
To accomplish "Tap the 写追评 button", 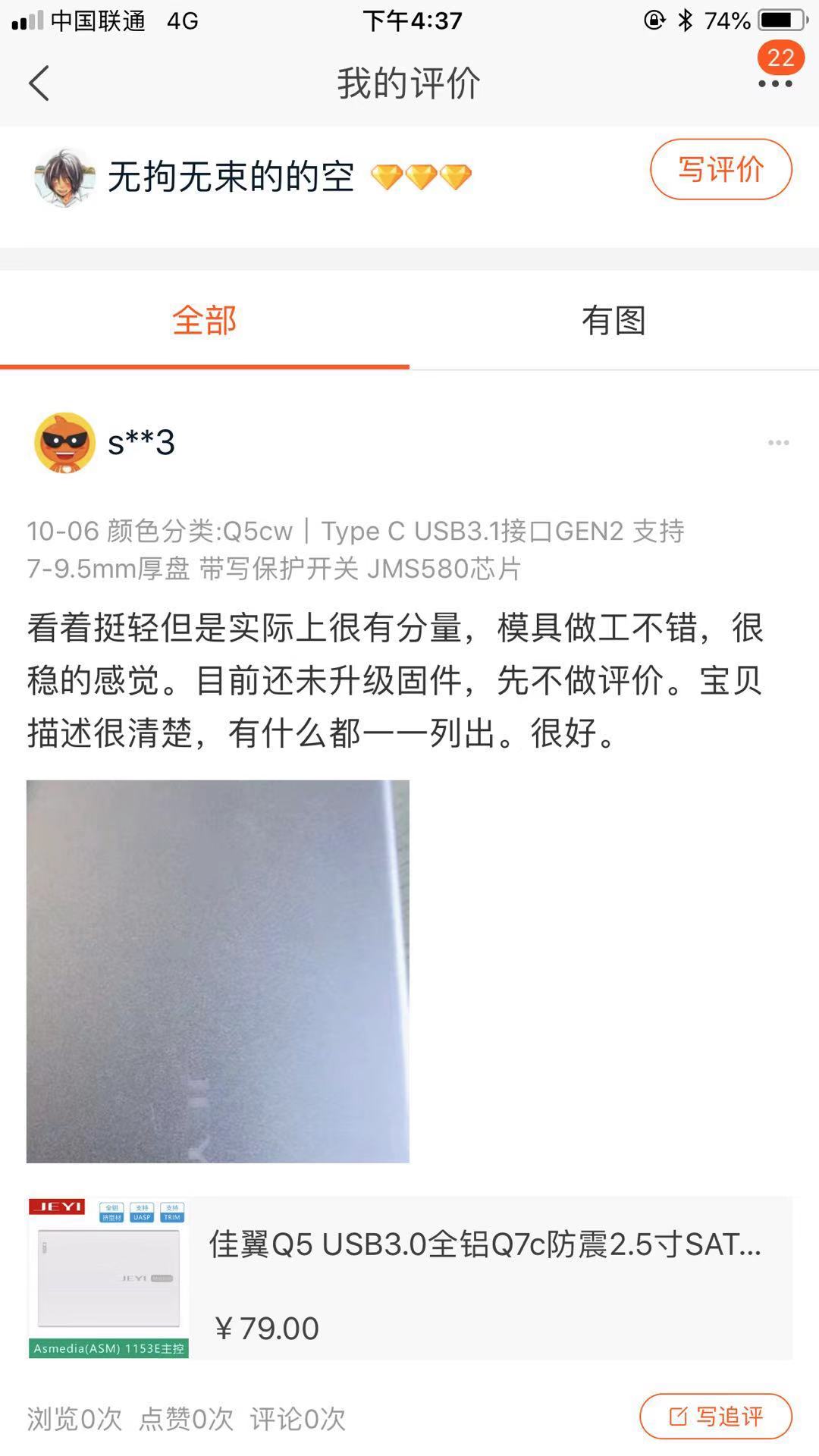I will 716,1416.
